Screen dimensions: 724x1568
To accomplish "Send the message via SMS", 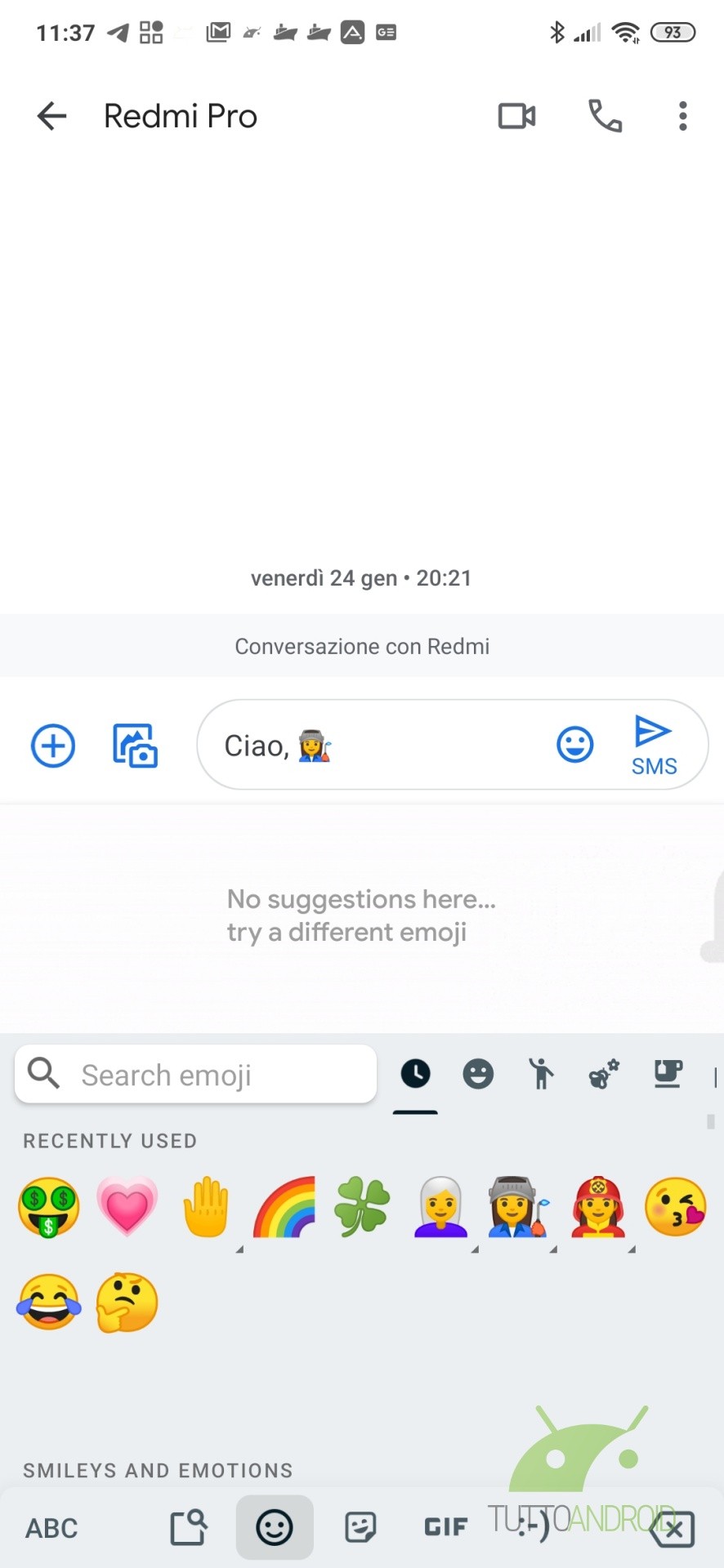I will 654,745.
